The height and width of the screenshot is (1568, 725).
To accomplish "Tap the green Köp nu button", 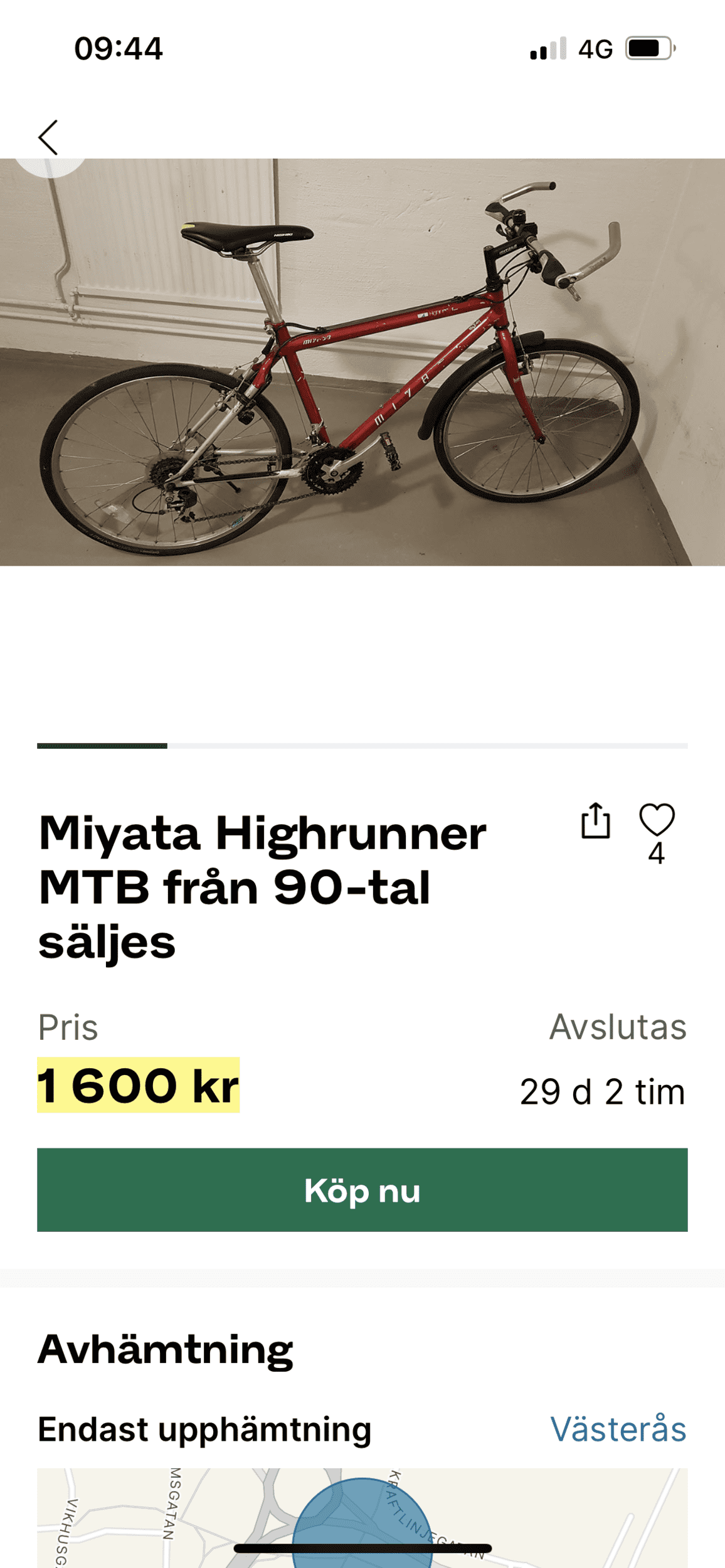I will pyautogui.click(x=362, y=1190).
